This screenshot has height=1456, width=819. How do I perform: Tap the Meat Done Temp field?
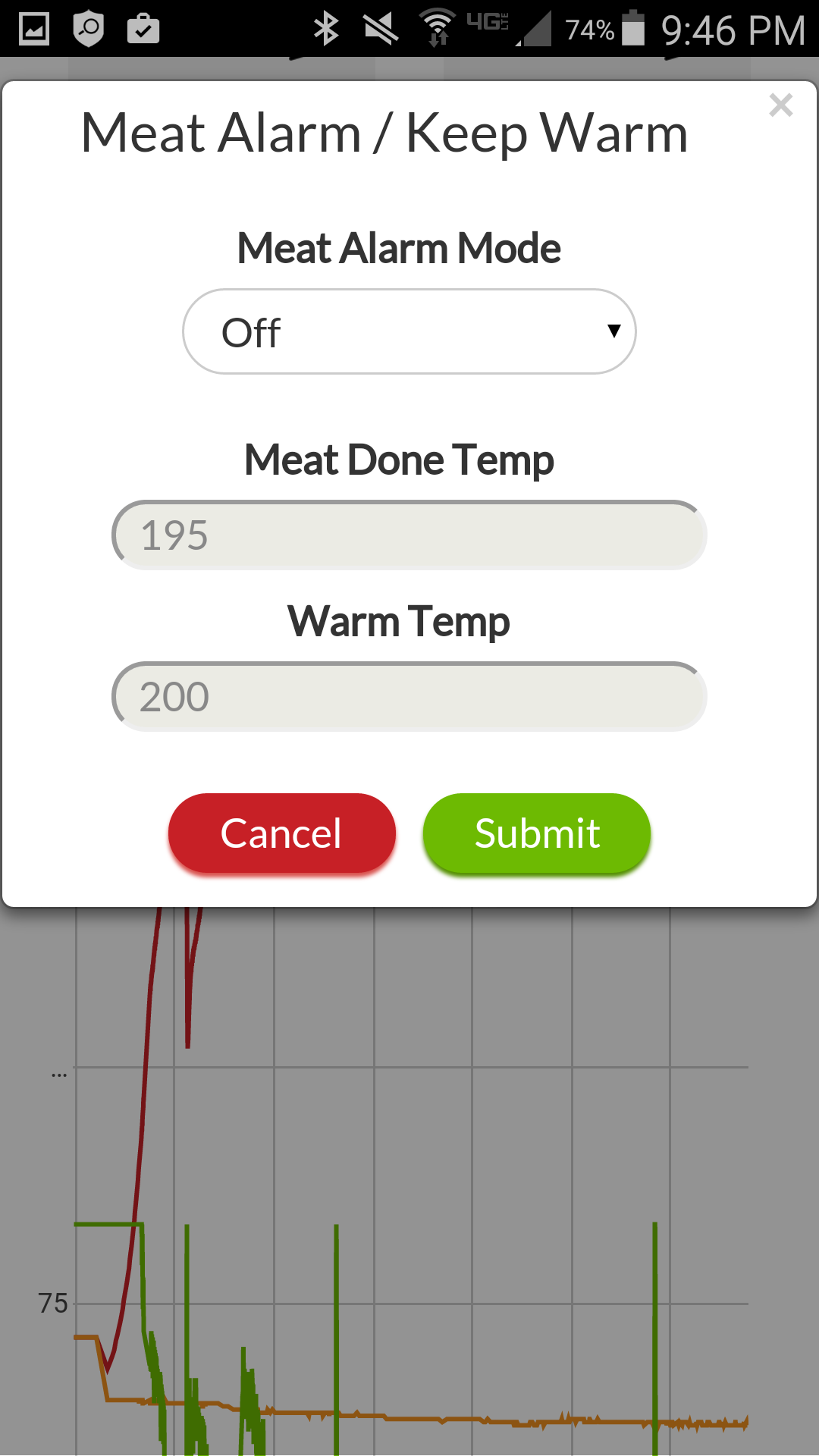click(409, 535)
